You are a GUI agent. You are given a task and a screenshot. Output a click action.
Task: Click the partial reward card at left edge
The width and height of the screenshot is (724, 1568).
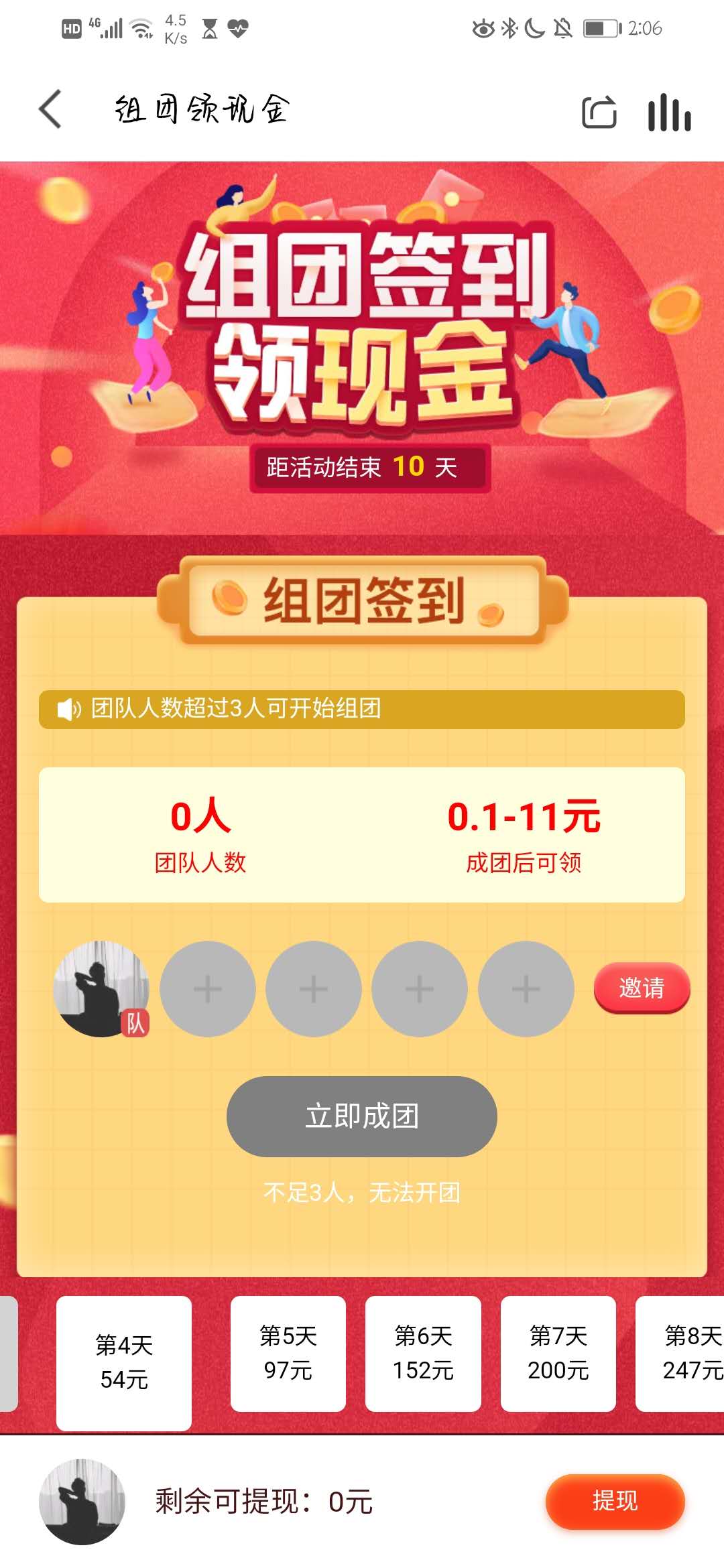pos(7,1354)
